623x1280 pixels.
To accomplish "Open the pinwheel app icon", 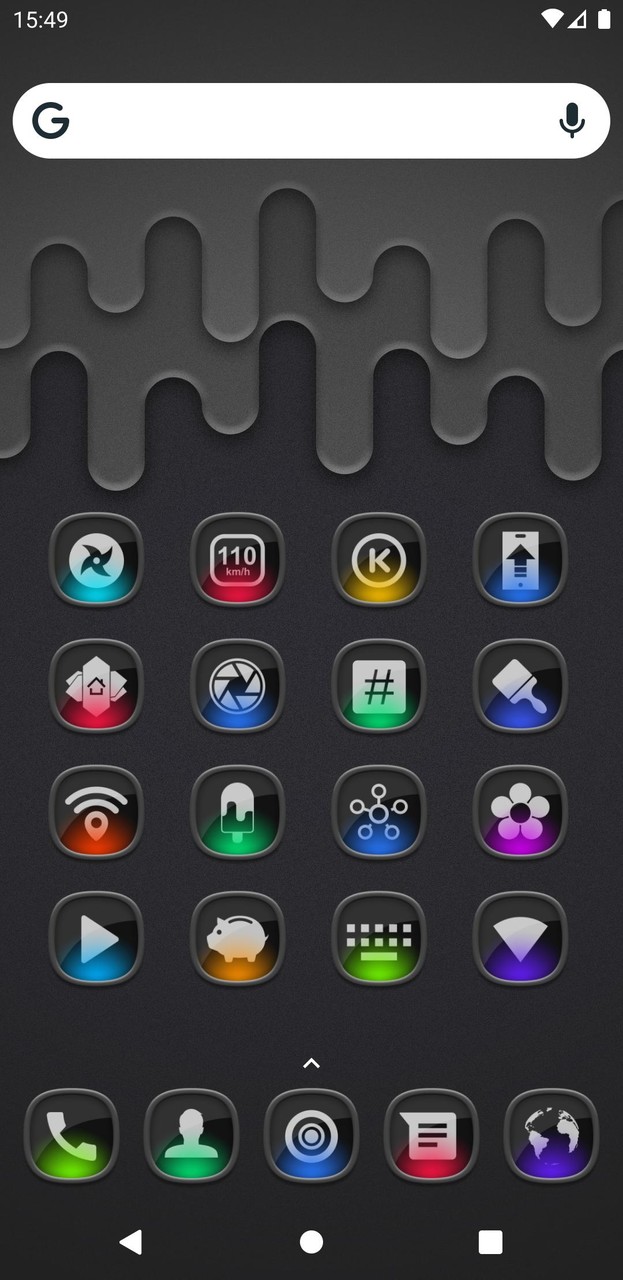I will click(96, 560).
